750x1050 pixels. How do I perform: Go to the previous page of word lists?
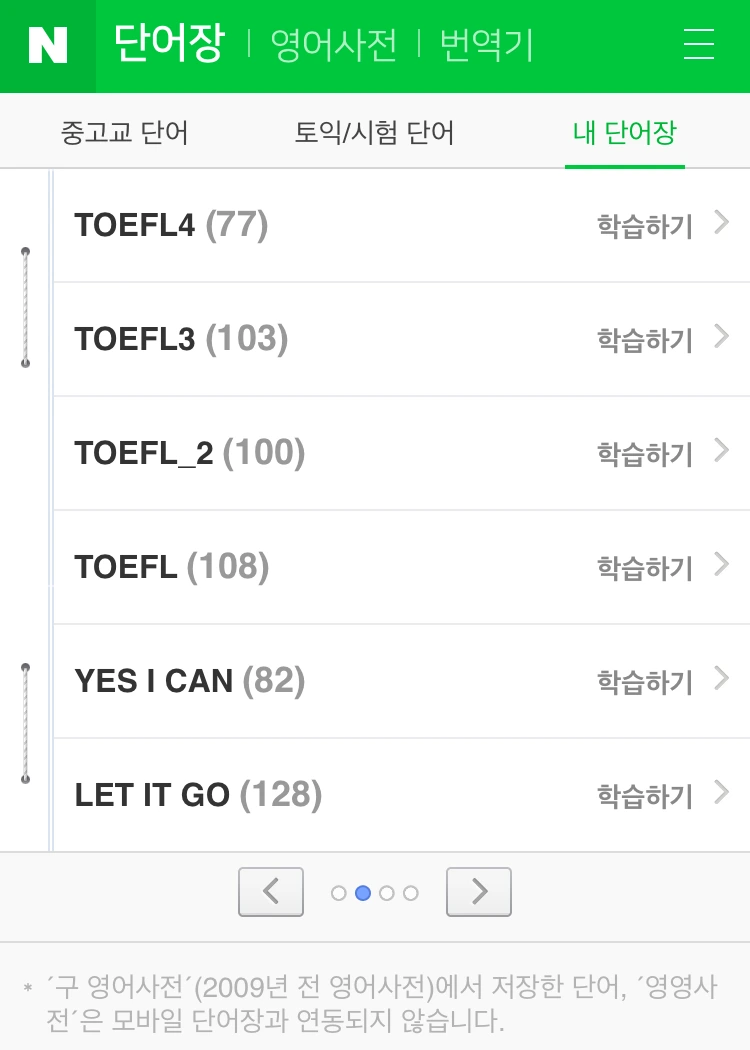pyautogui.click(x=271, y=892)
